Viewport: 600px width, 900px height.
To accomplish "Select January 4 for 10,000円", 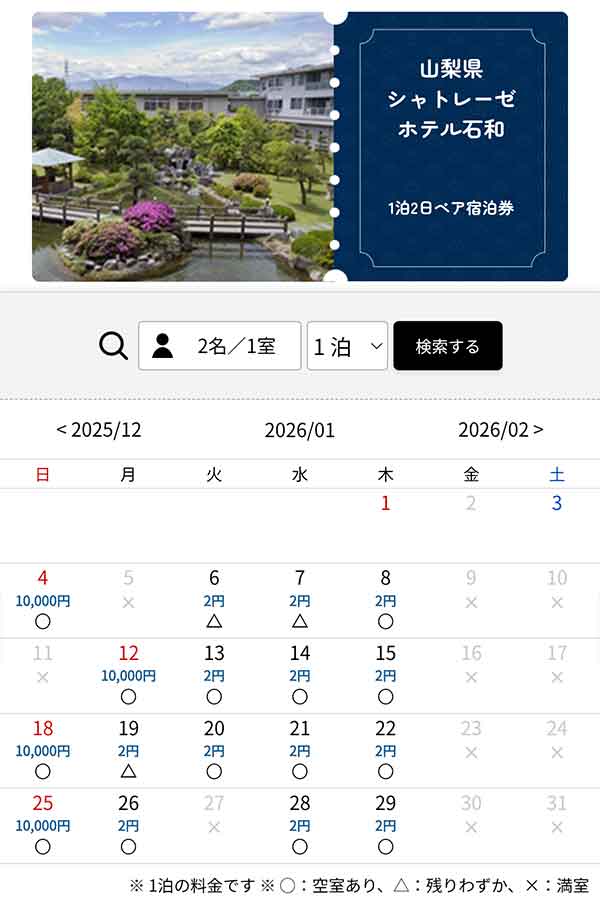I will pyautogui.click(x=43, y=600).
